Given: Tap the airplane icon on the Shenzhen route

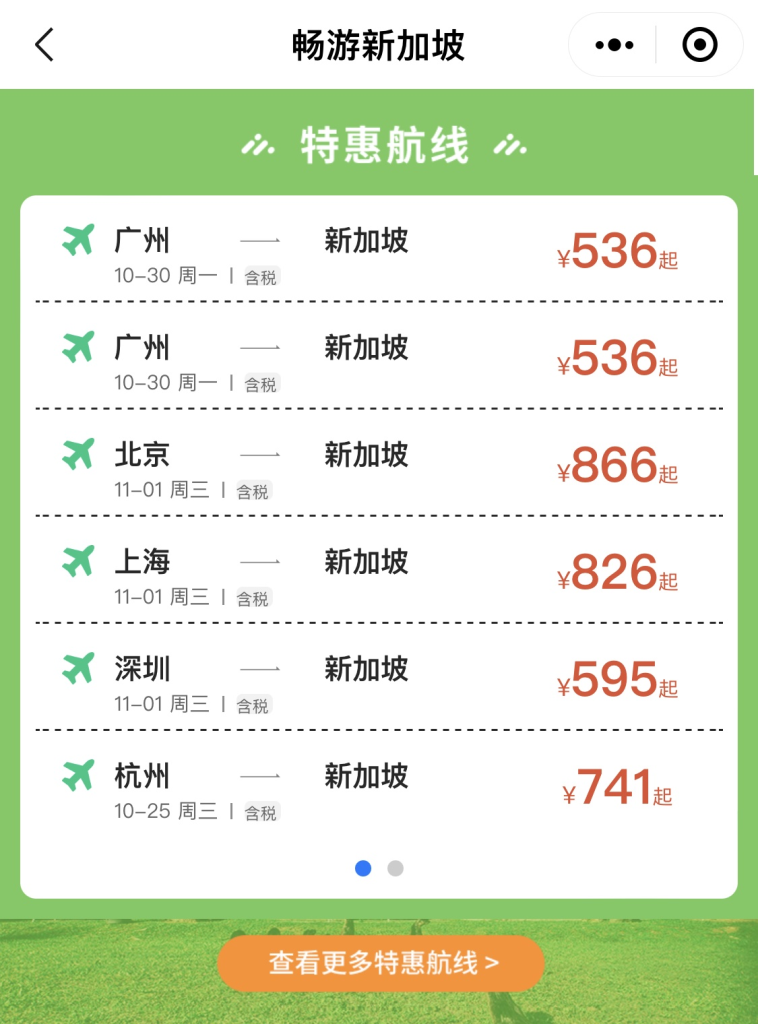Looking at the screenshot, I should pos(77,668).
